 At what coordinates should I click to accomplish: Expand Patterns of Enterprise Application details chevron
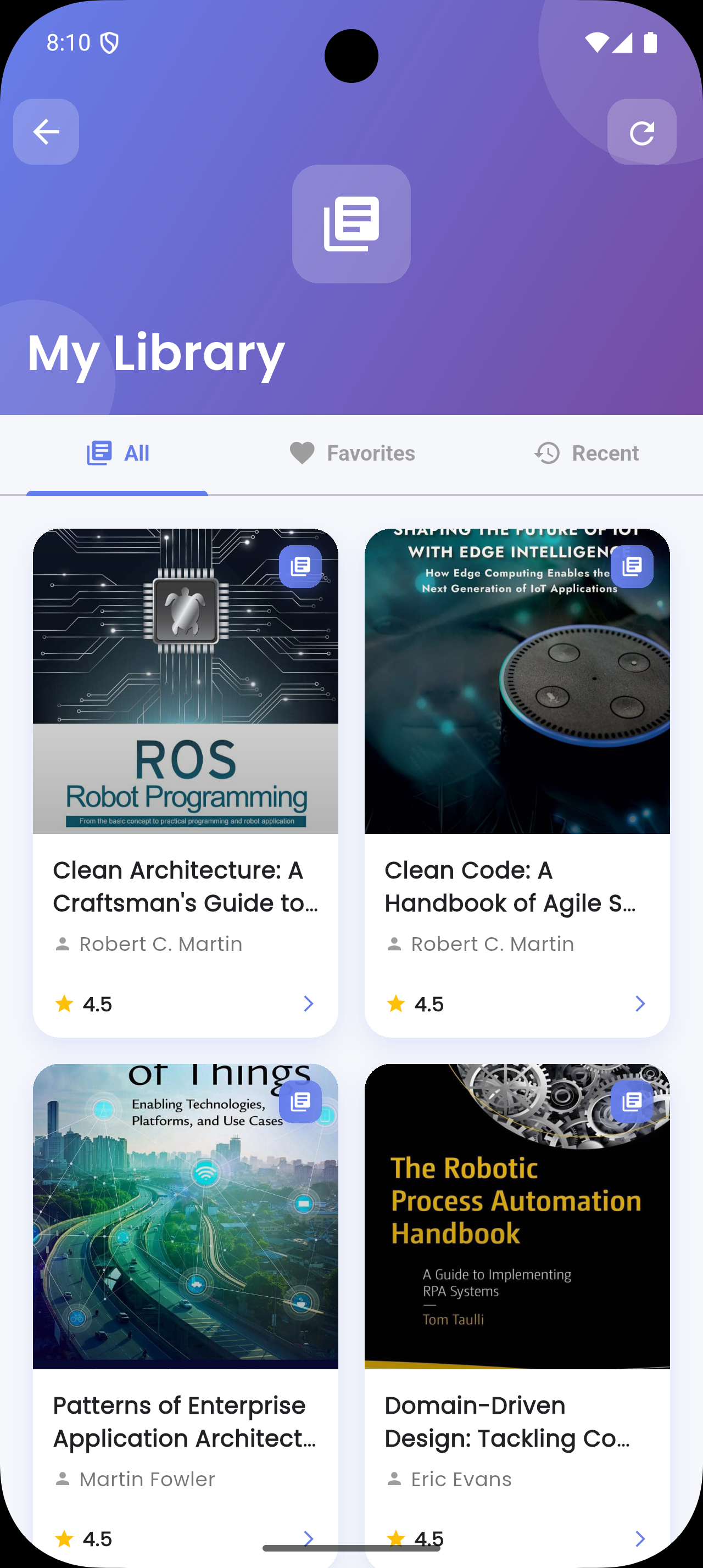point(309,1538)
